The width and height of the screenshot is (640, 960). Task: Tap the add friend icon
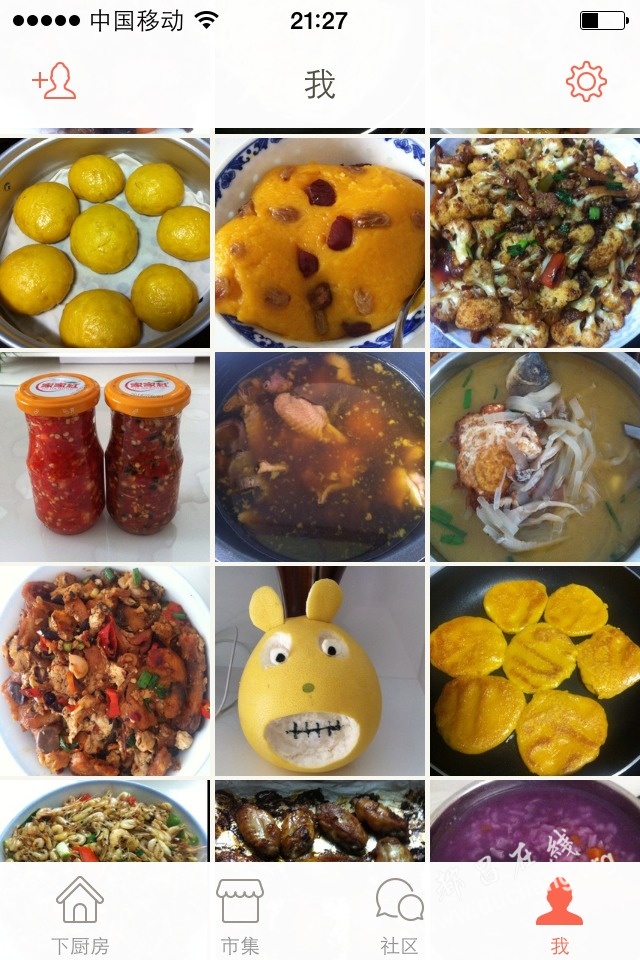pos(54,81)
